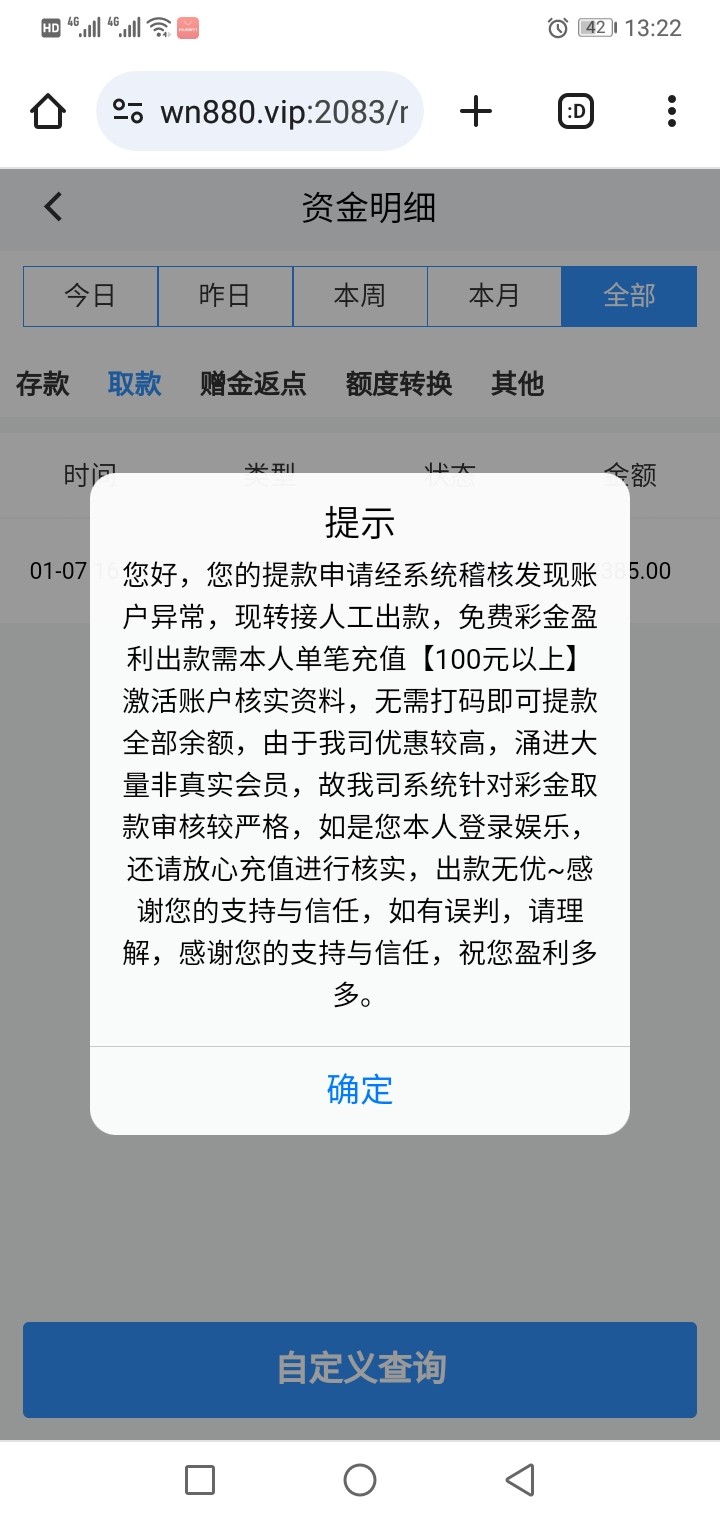The width and height of the screenshot is (720, 1520).
Task: Open the browser overflow menu
Action: coord(671,111)
